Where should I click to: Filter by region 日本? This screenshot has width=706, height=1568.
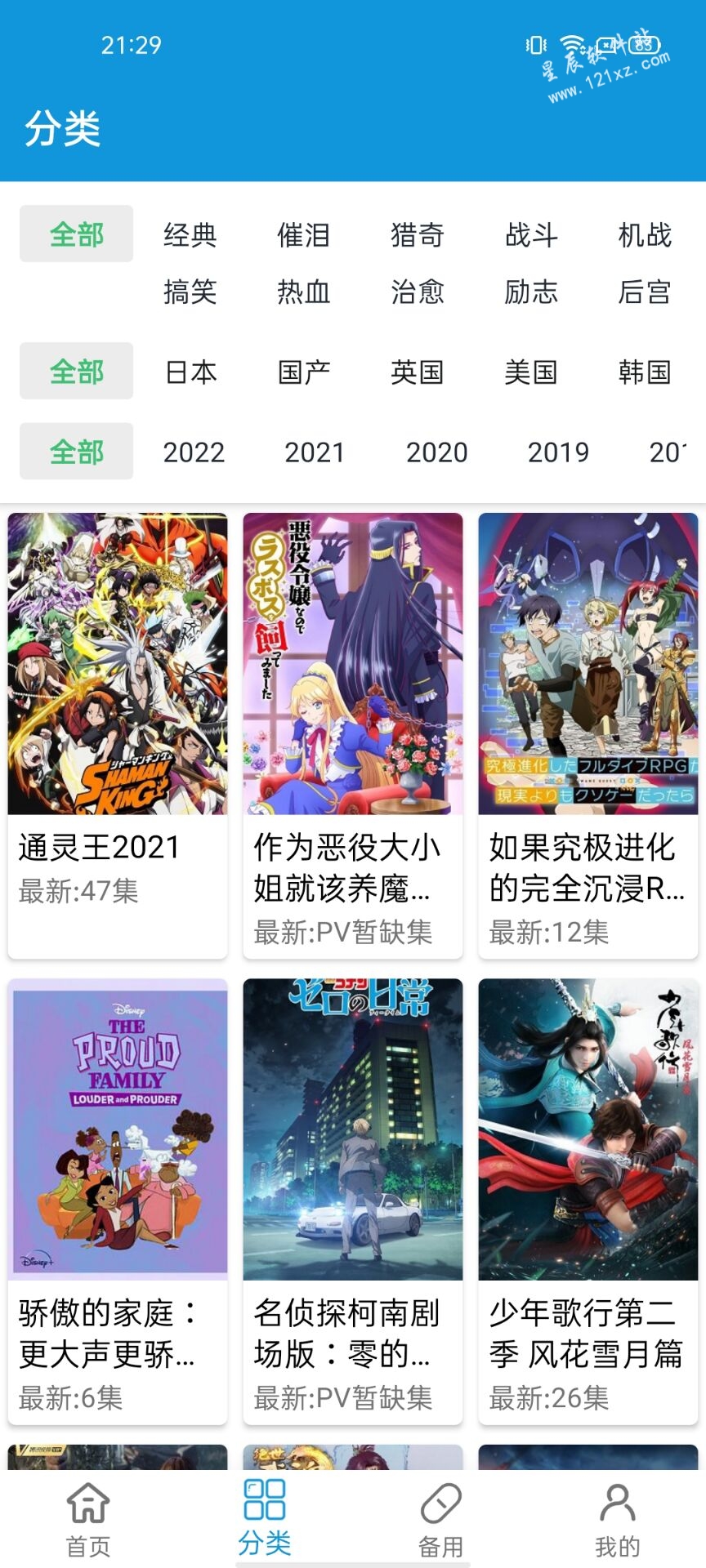[190, 372]
